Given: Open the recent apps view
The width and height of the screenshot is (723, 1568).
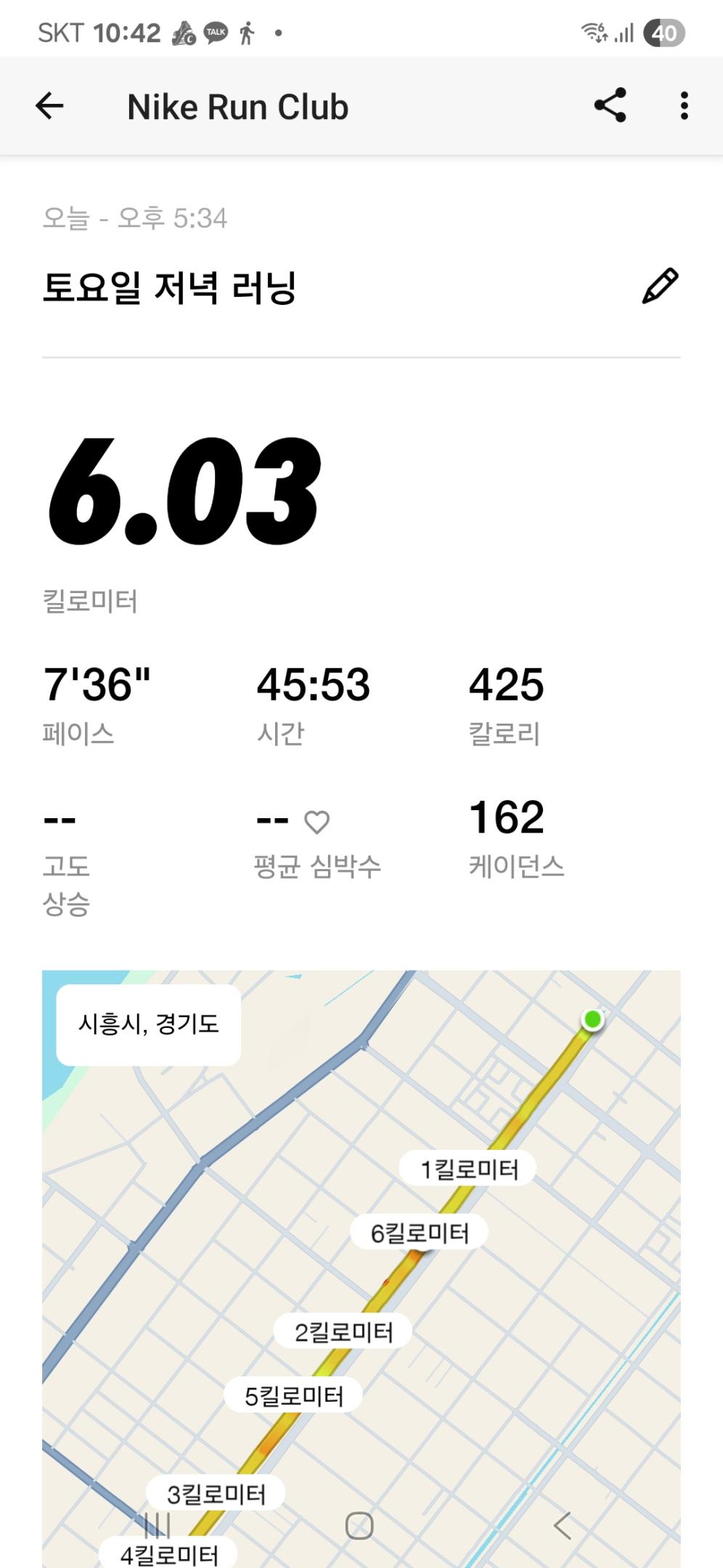Looking at the screenshot, I should click(x=157, y=1525).
